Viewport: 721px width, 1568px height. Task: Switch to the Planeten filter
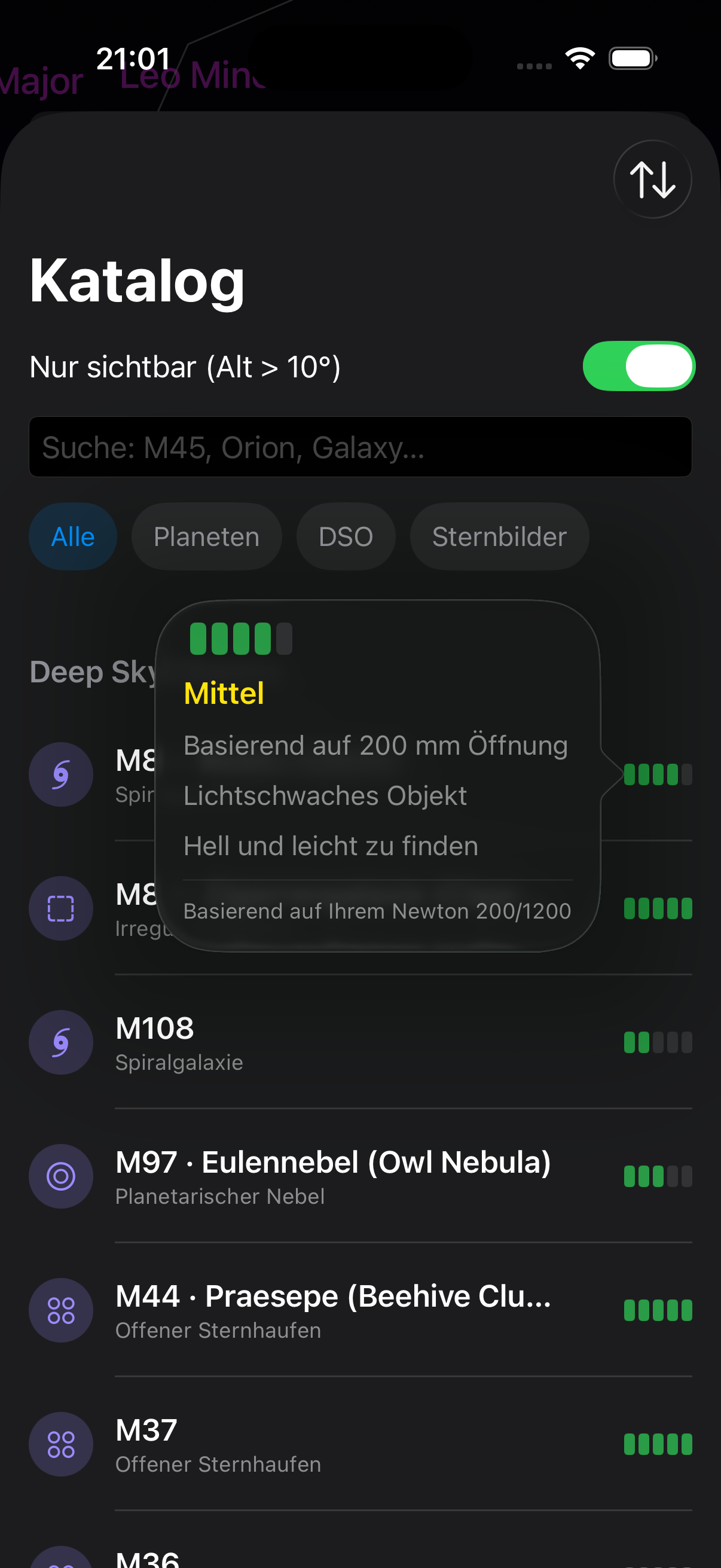207,536
